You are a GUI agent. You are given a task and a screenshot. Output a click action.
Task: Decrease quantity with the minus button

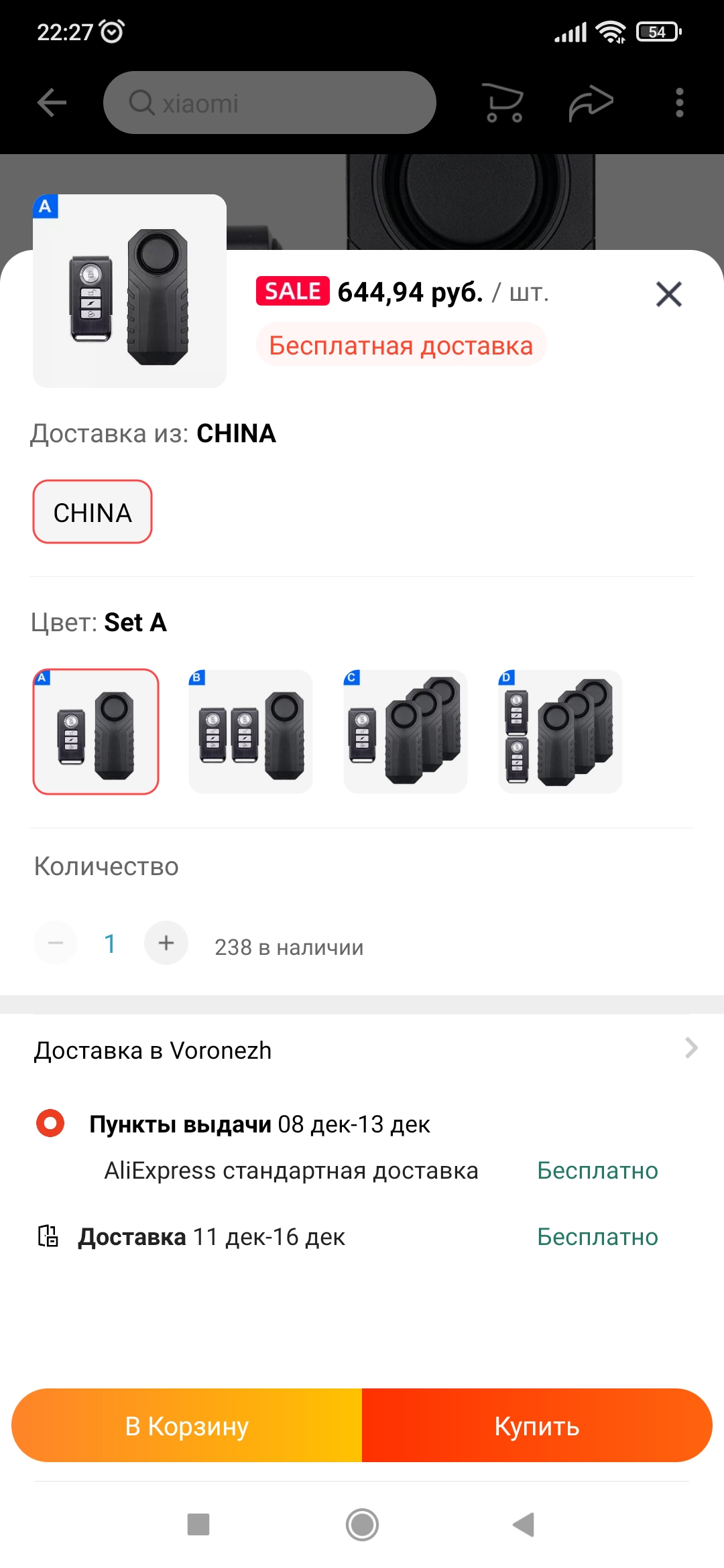56,943
